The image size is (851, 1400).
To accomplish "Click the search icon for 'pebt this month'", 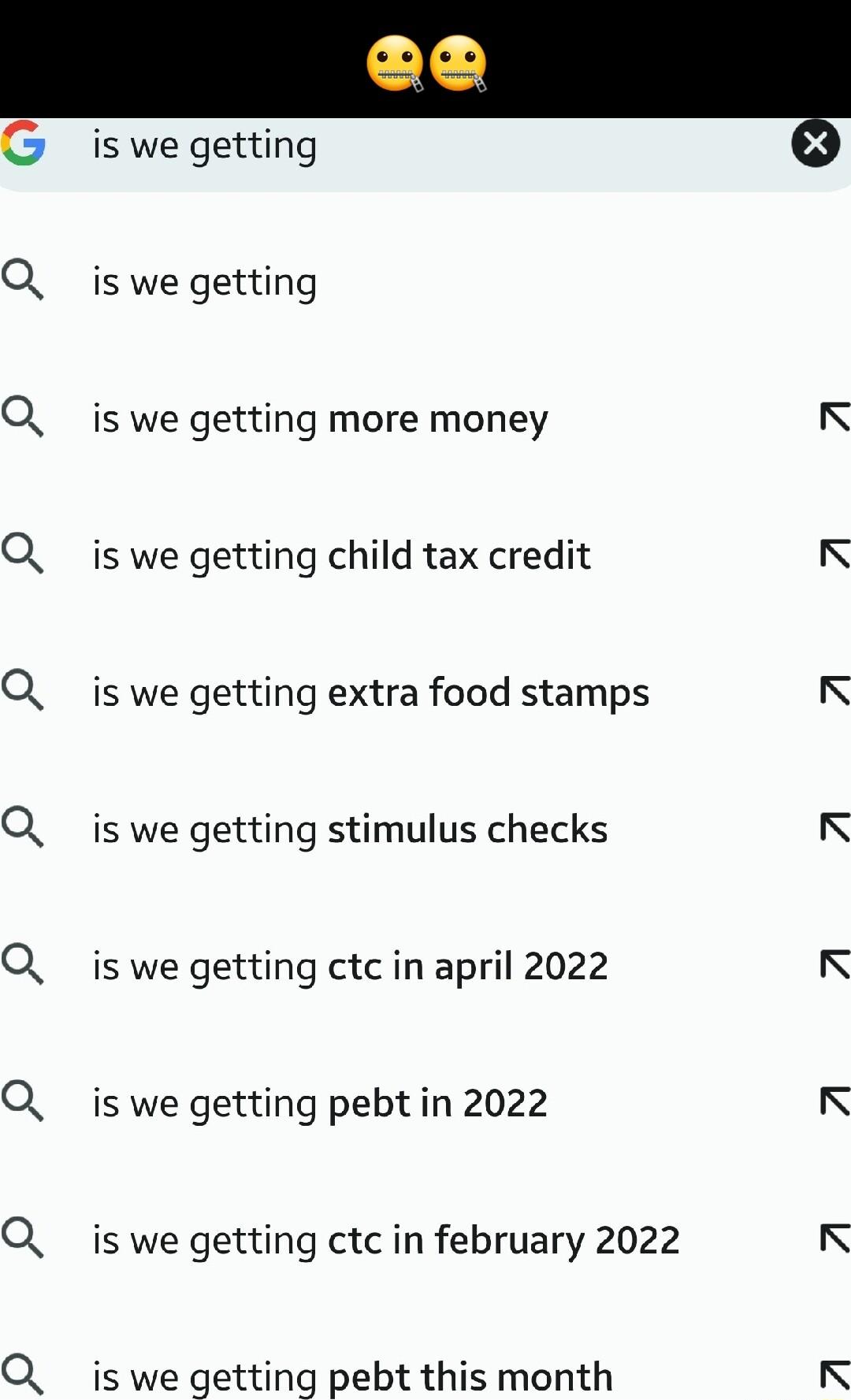I will [x=24, y=1375].
